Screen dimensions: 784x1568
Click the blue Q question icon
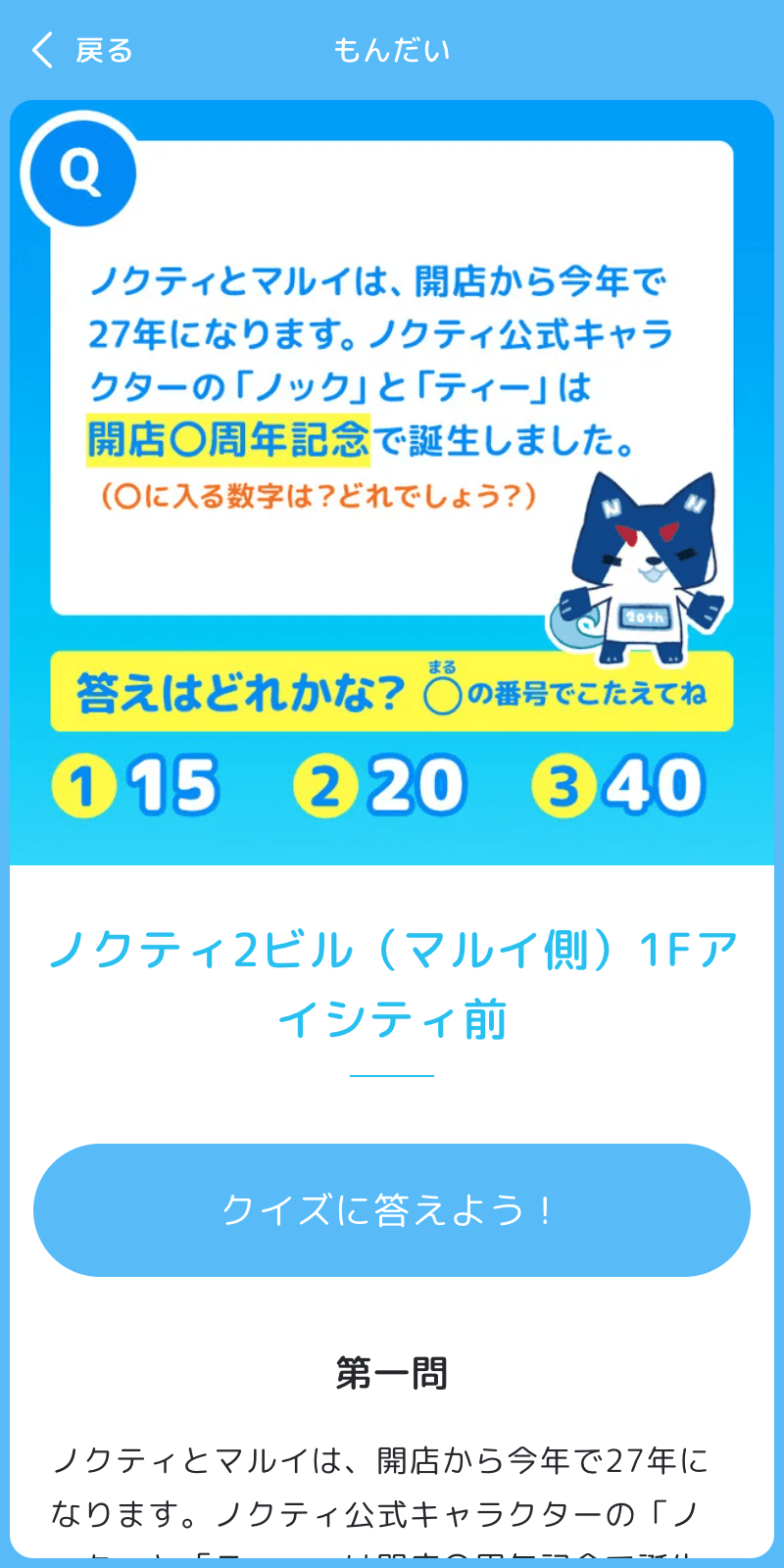tap(81, 171)
